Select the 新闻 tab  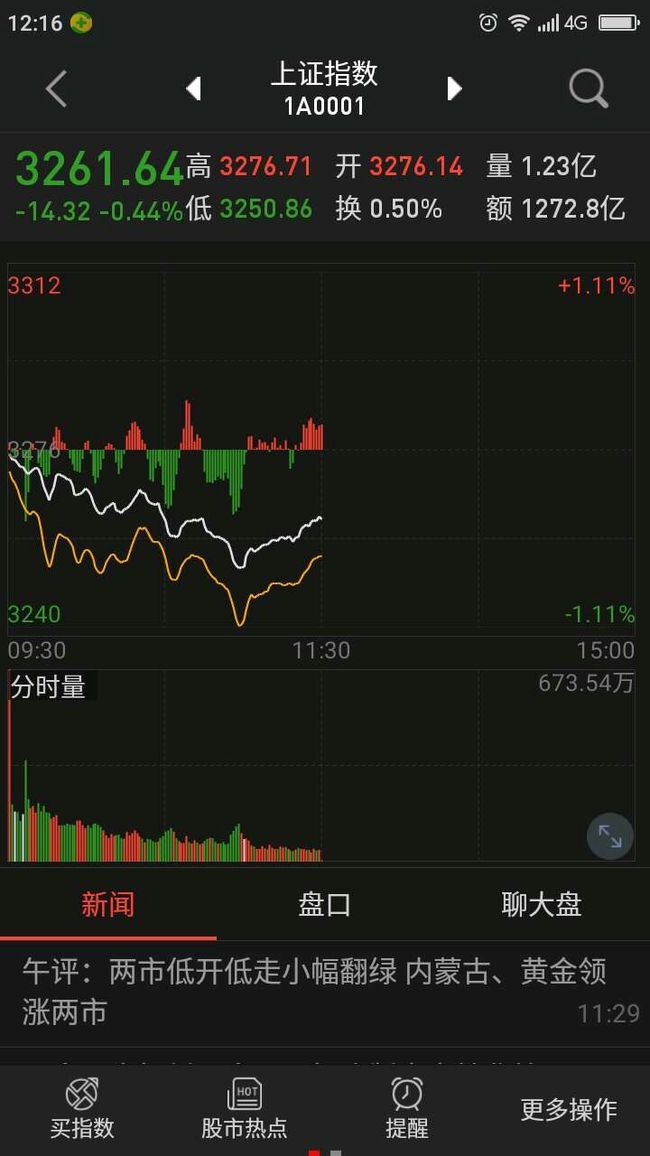tap(108, 905)
